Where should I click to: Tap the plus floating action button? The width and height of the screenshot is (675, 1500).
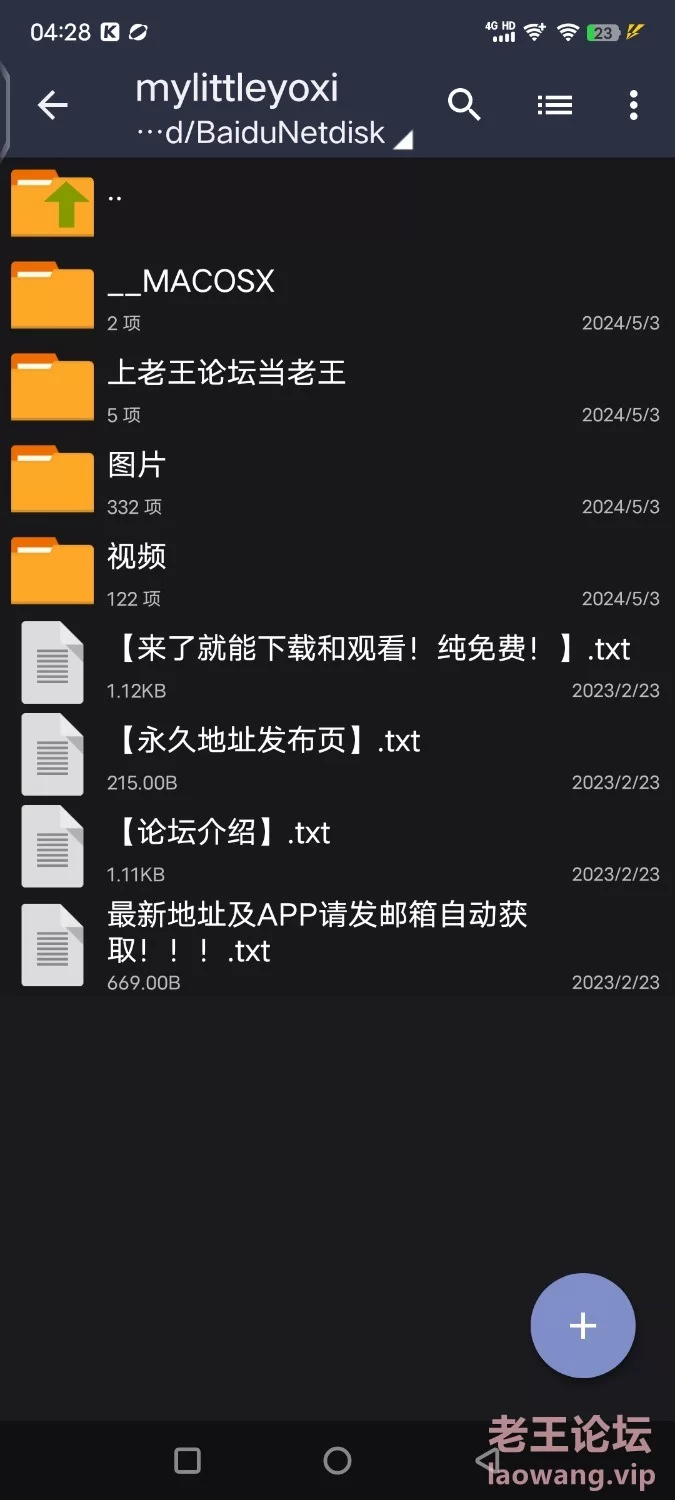pos(583,1326)
